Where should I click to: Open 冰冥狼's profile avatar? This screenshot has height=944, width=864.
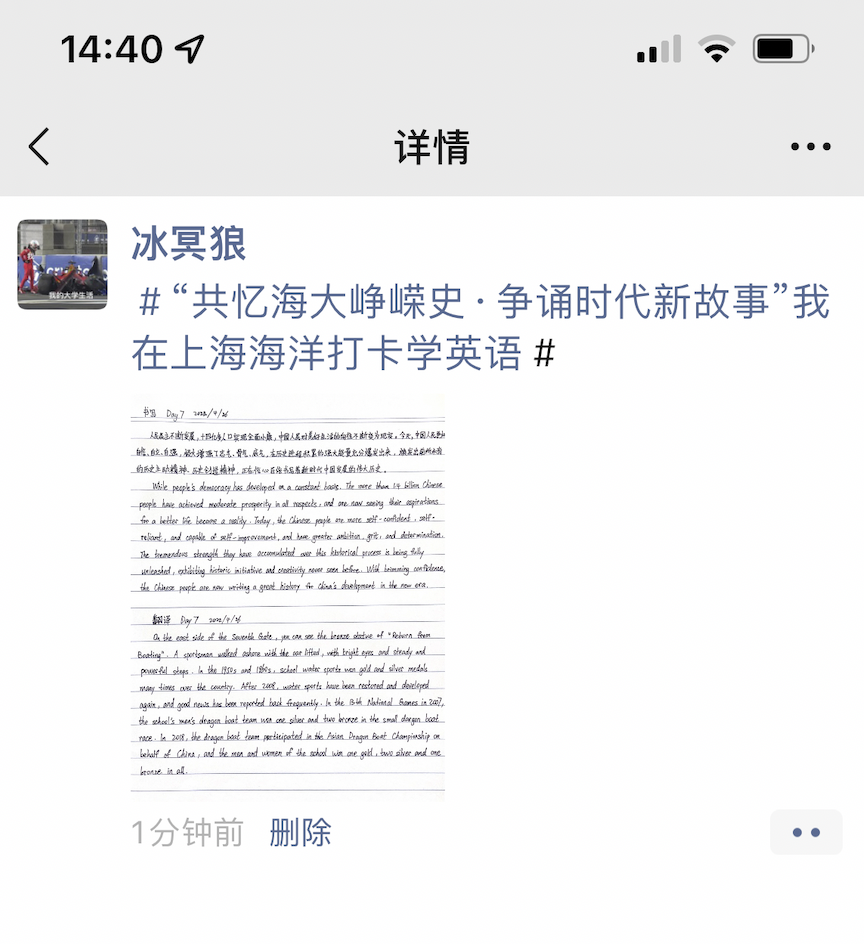pos(62,264)
